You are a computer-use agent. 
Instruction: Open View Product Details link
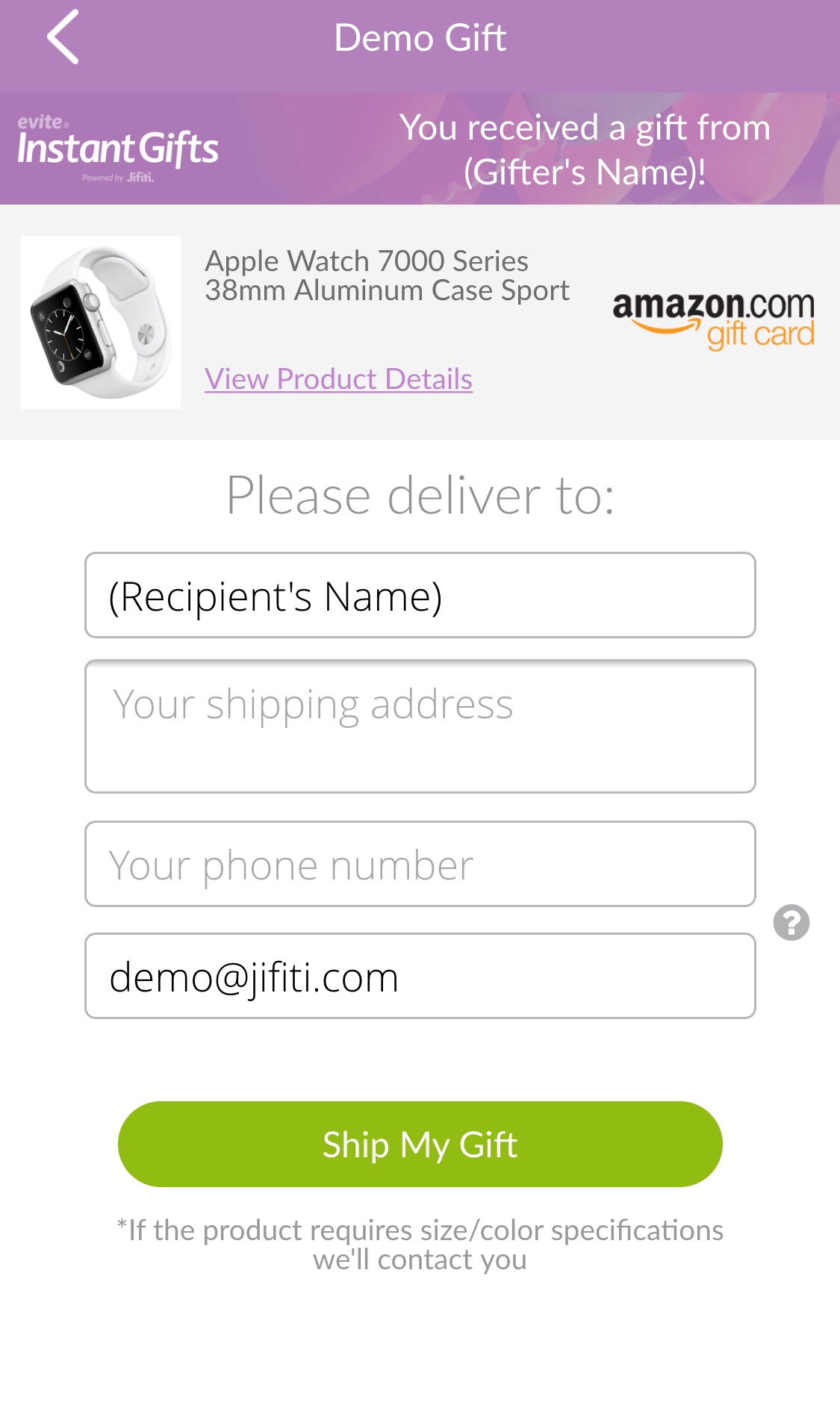(338, 379)
